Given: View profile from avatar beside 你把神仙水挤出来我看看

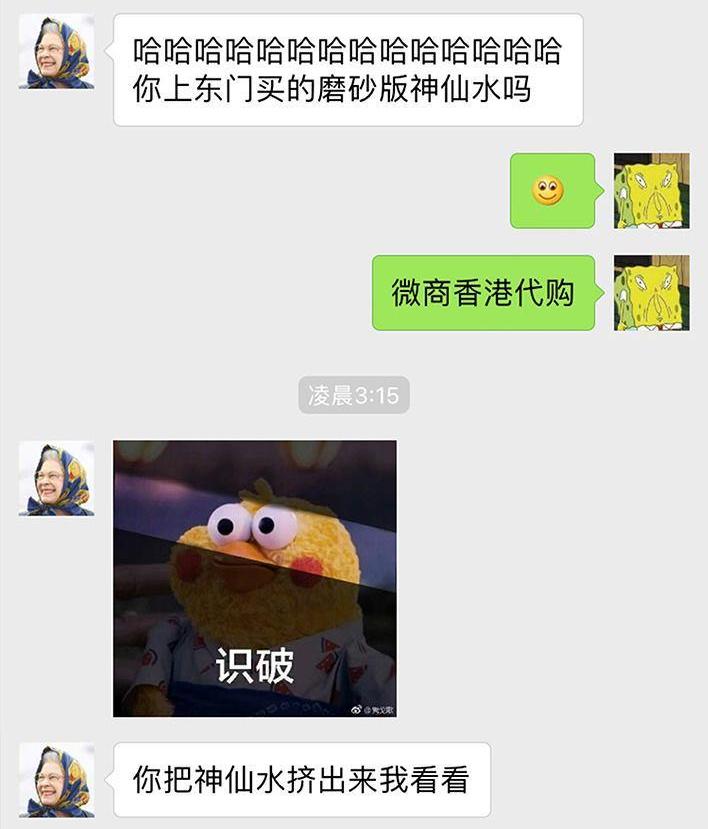Looking at the screenshot, I should tap(57, 780).
